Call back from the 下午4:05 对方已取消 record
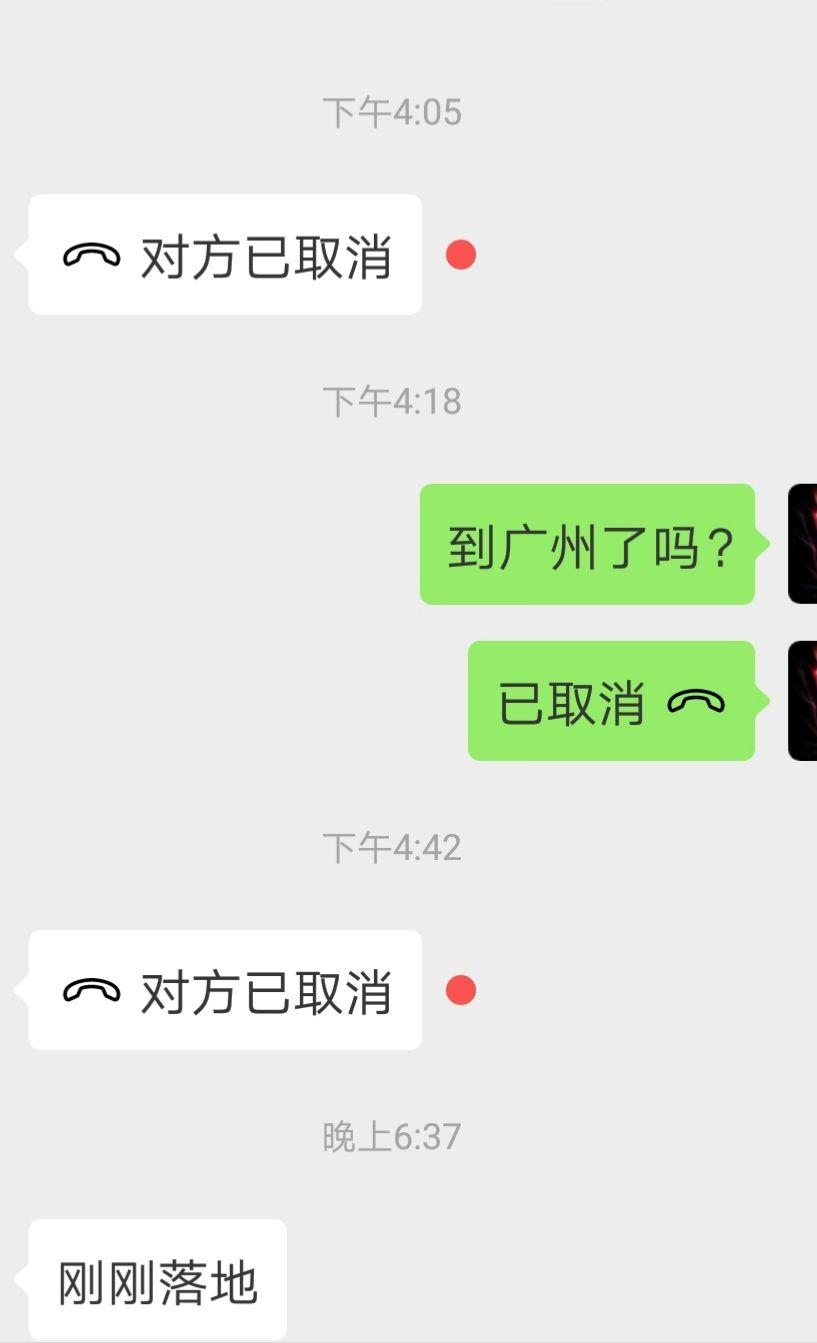The image size is (817, 1343). pyautogui.click(x=225, y=255)
